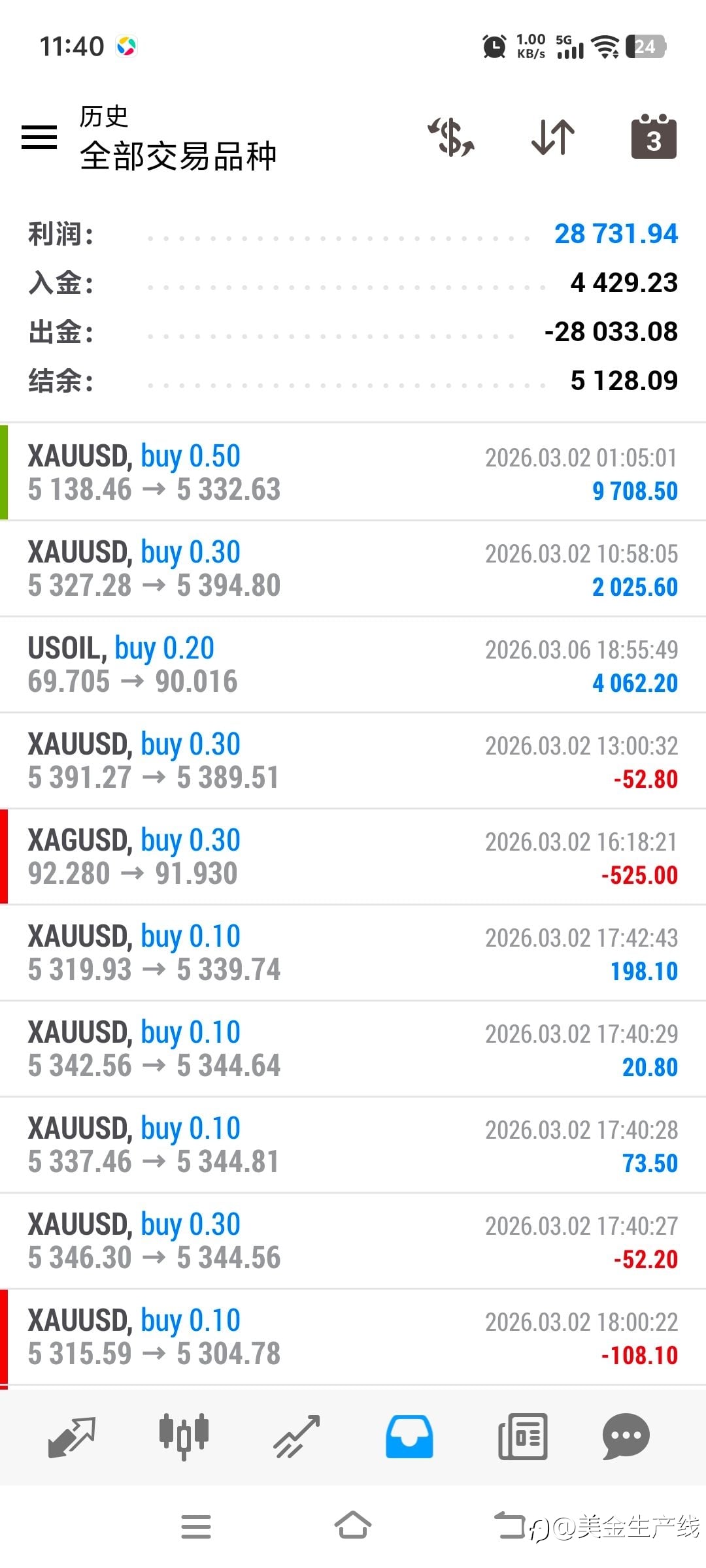Open the XAGUSD buy 0.30 trade

coord(353,857)
